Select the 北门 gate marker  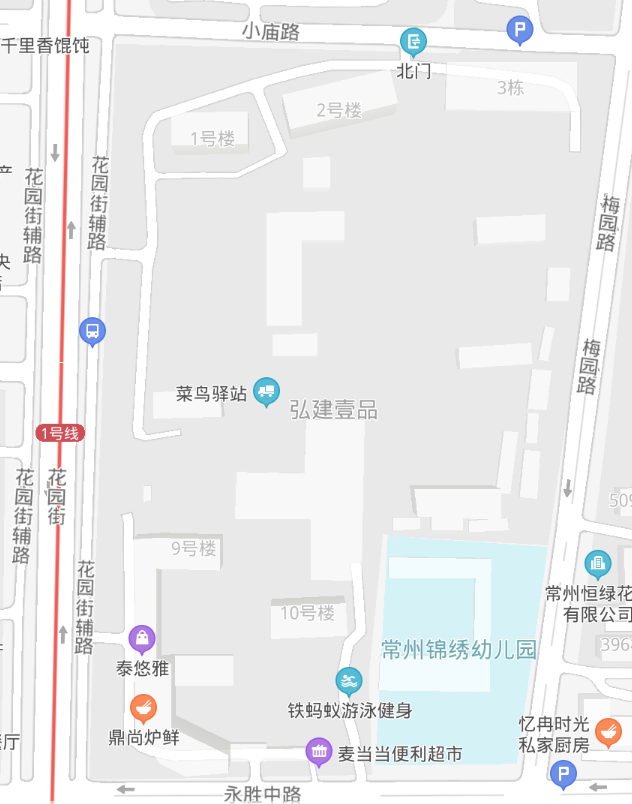[x=413, y=42]
